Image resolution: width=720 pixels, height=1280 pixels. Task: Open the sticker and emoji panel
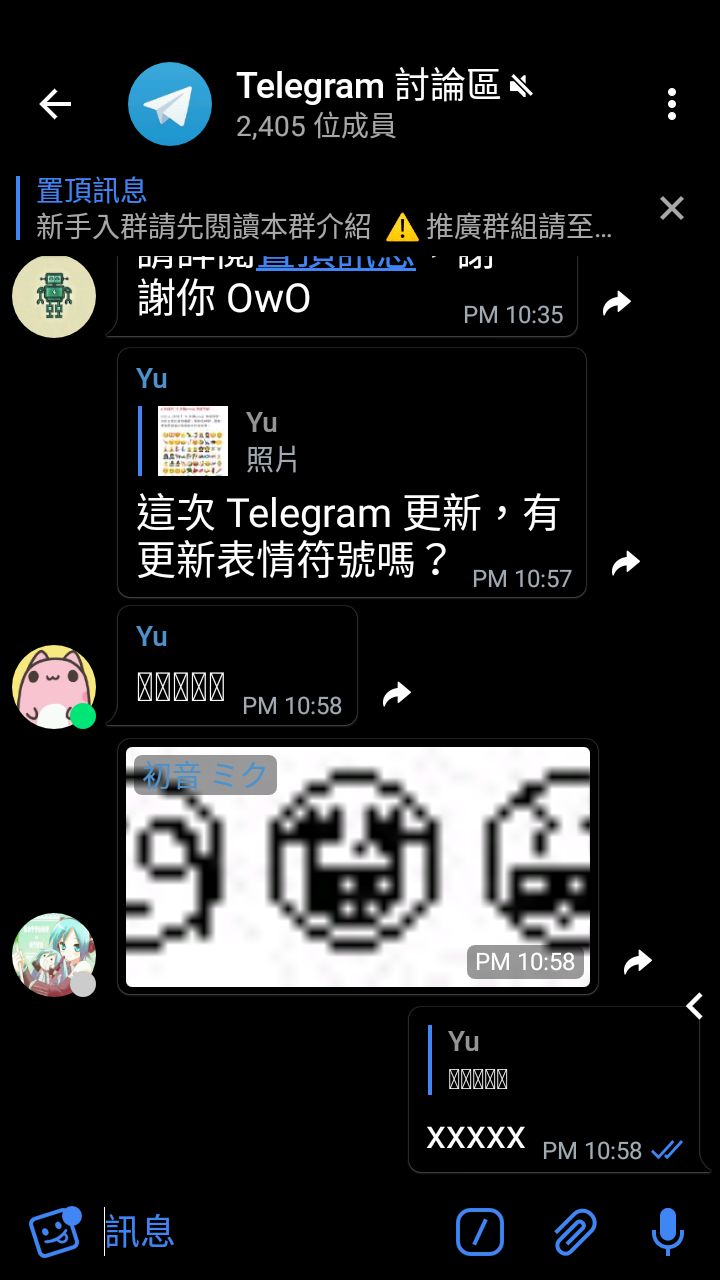(x=54, y=1232)
